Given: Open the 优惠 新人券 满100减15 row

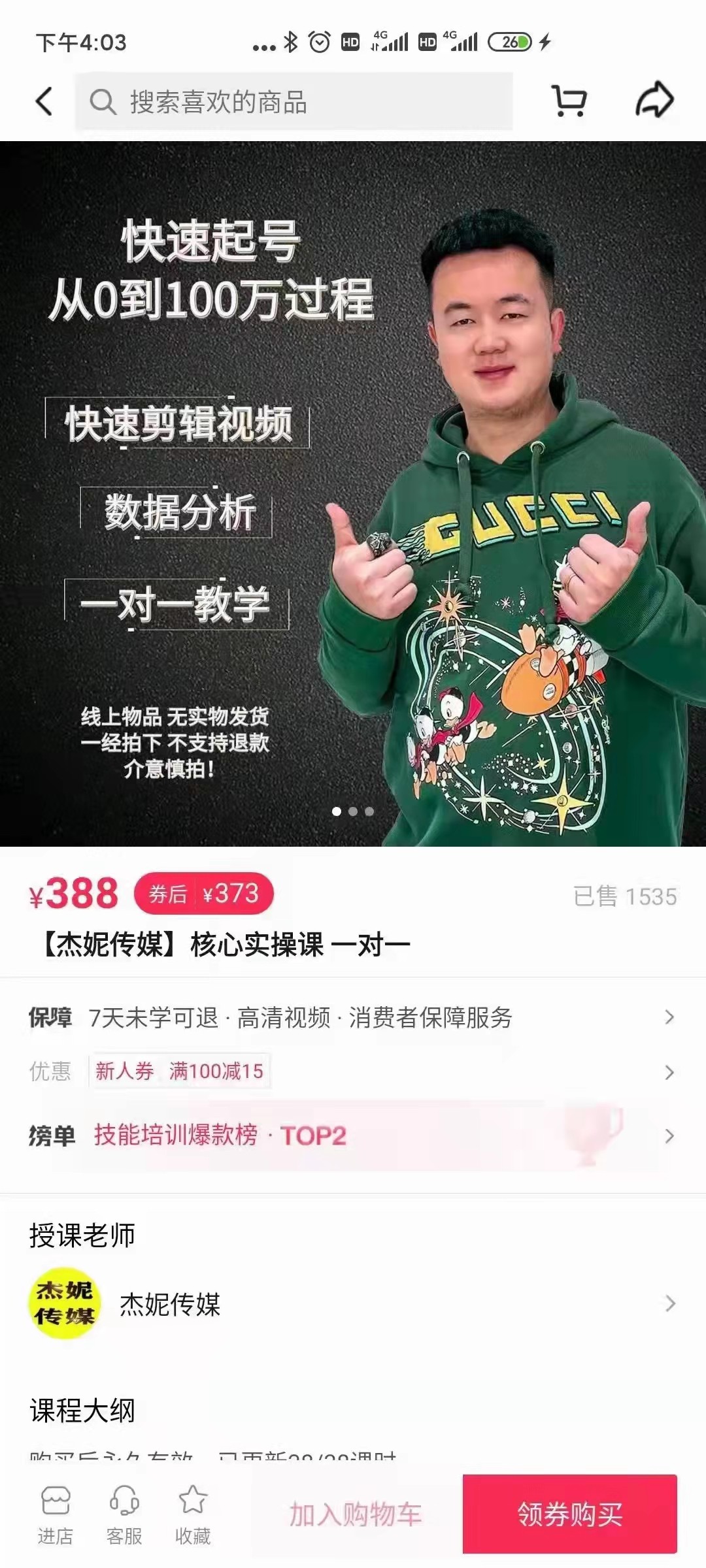Looking at the screenshot, I should 353,1071.
